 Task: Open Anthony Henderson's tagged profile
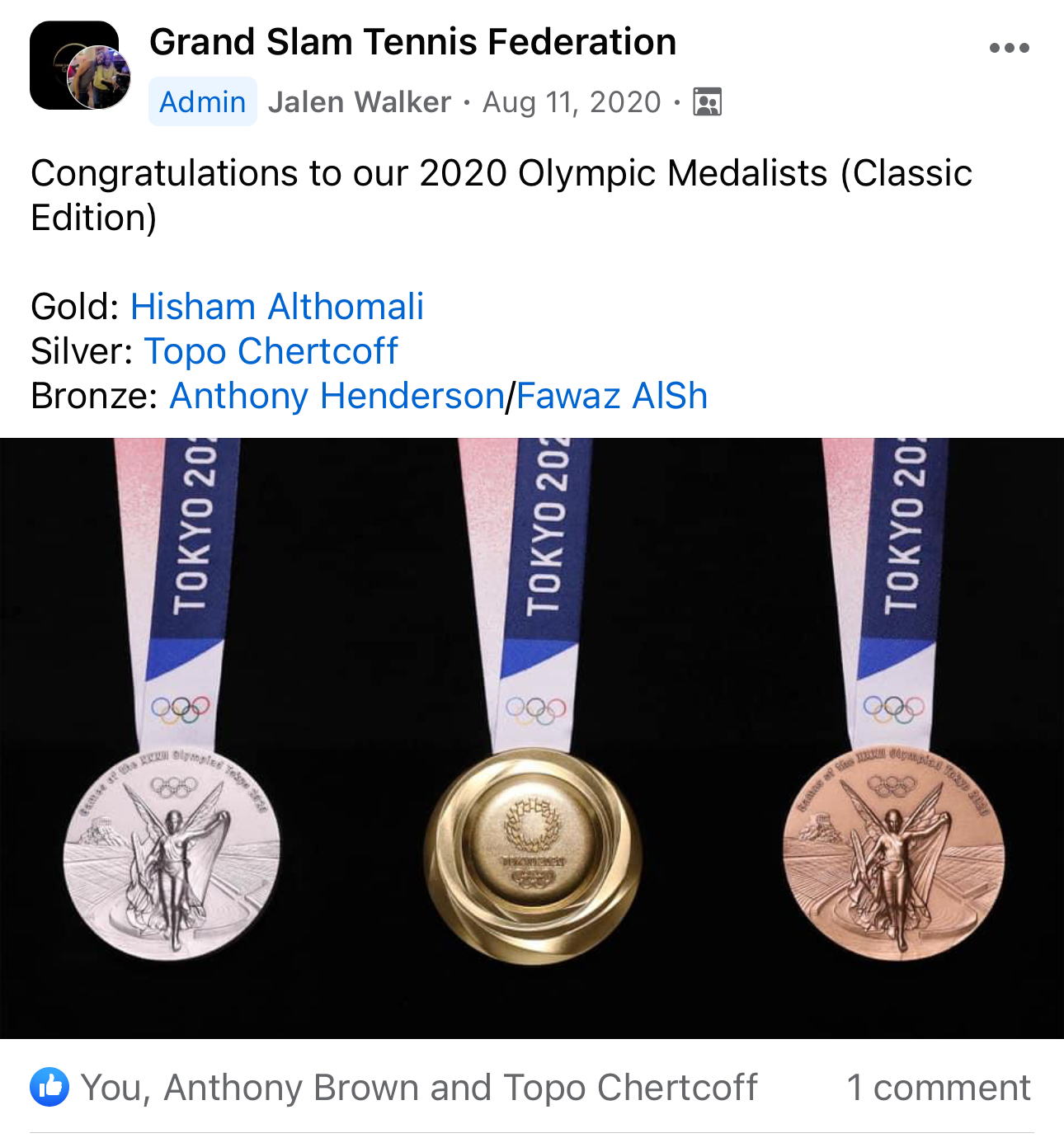coord(337,396)
